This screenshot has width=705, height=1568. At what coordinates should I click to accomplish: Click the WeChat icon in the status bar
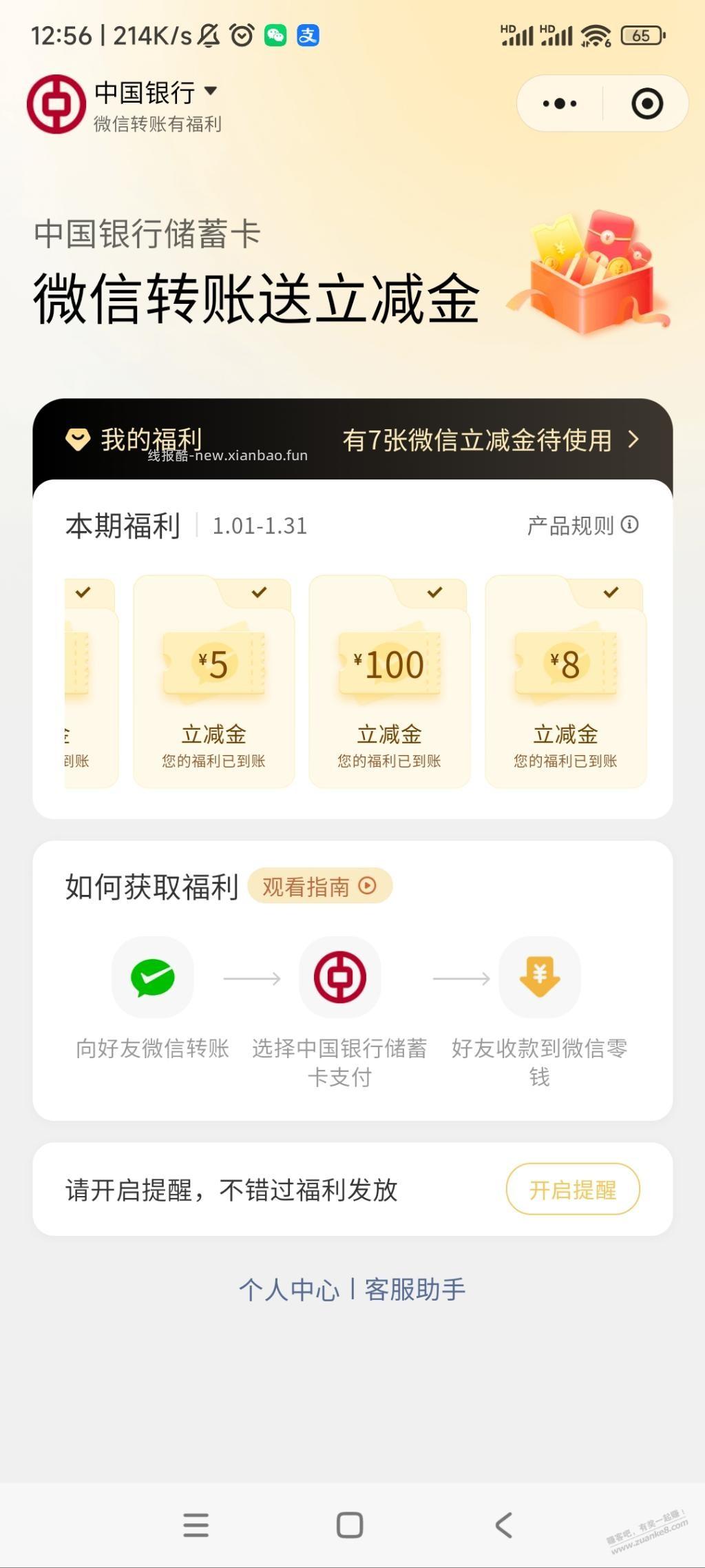tap(275, 34)
